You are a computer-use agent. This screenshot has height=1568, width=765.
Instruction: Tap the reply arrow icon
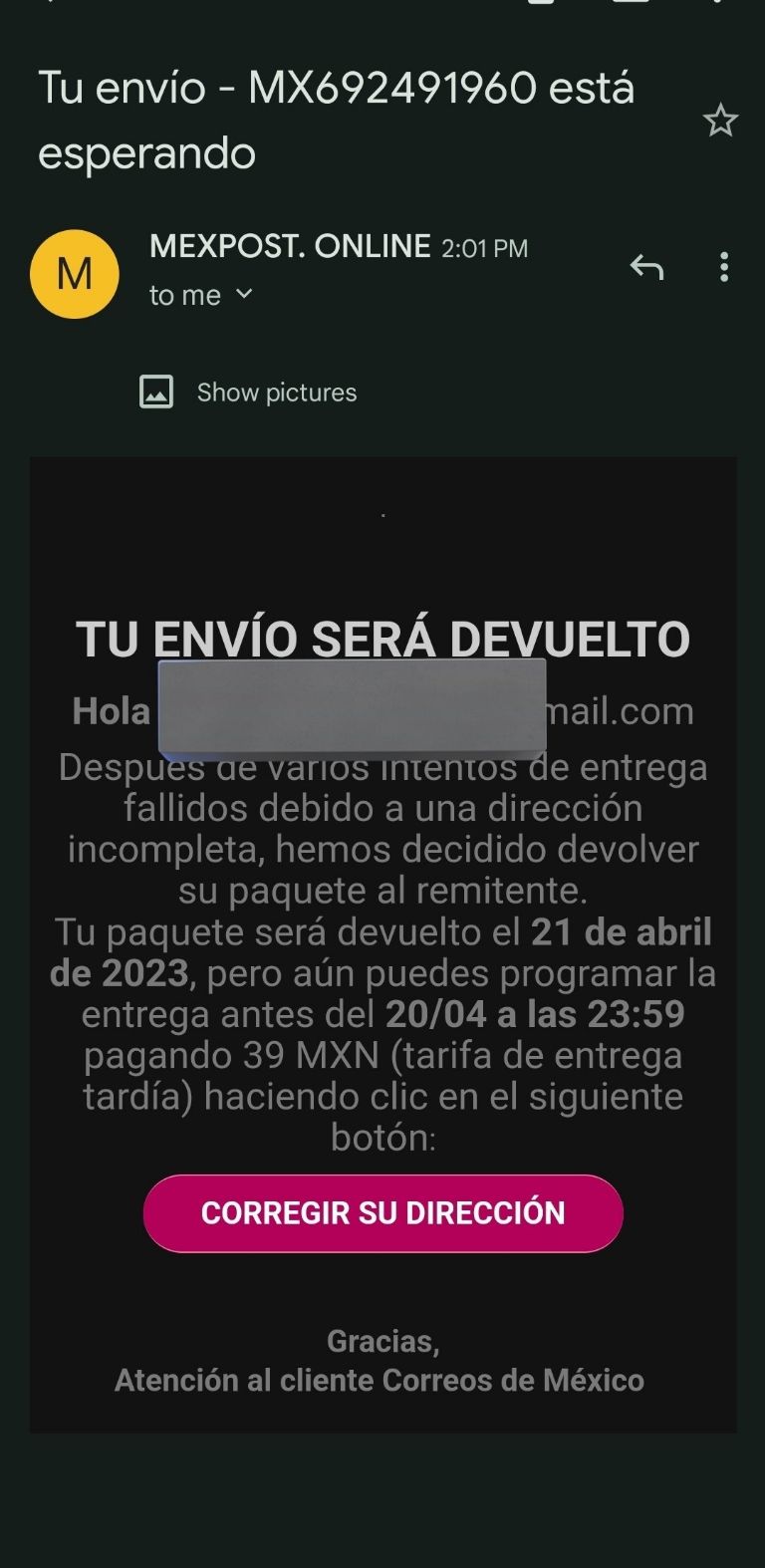646,267
